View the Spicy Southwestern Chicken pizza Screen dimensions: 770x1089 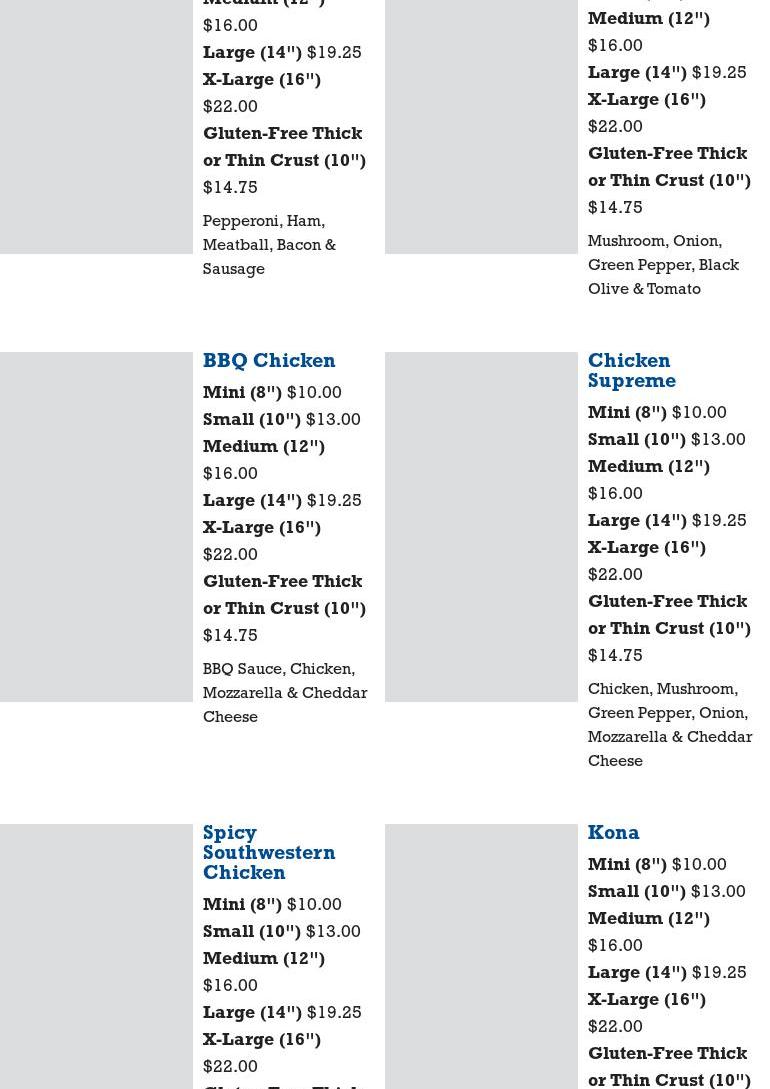pos(268,852)
